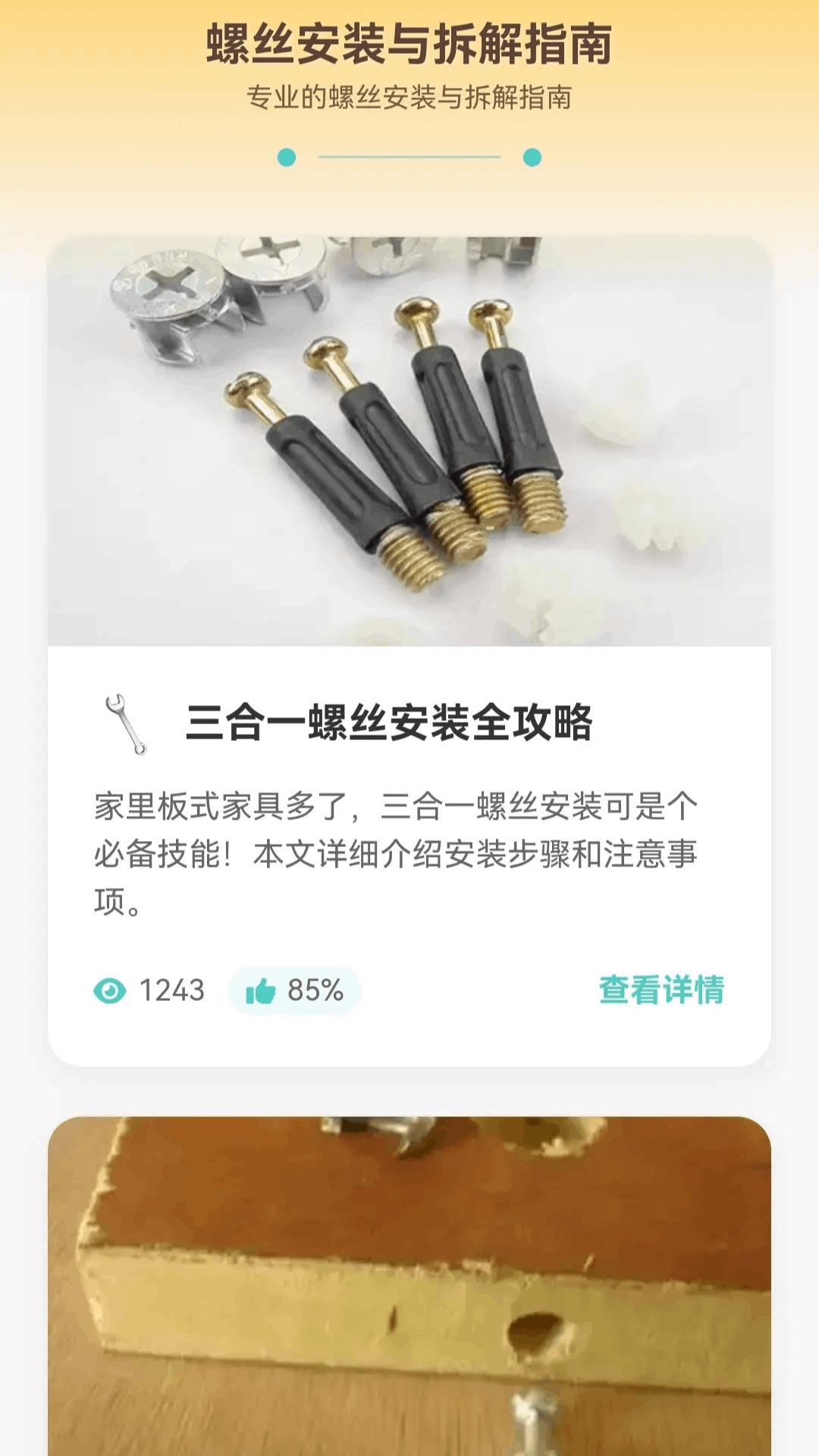
Task: Select the eye view-count icon
Action: [110, 990]
